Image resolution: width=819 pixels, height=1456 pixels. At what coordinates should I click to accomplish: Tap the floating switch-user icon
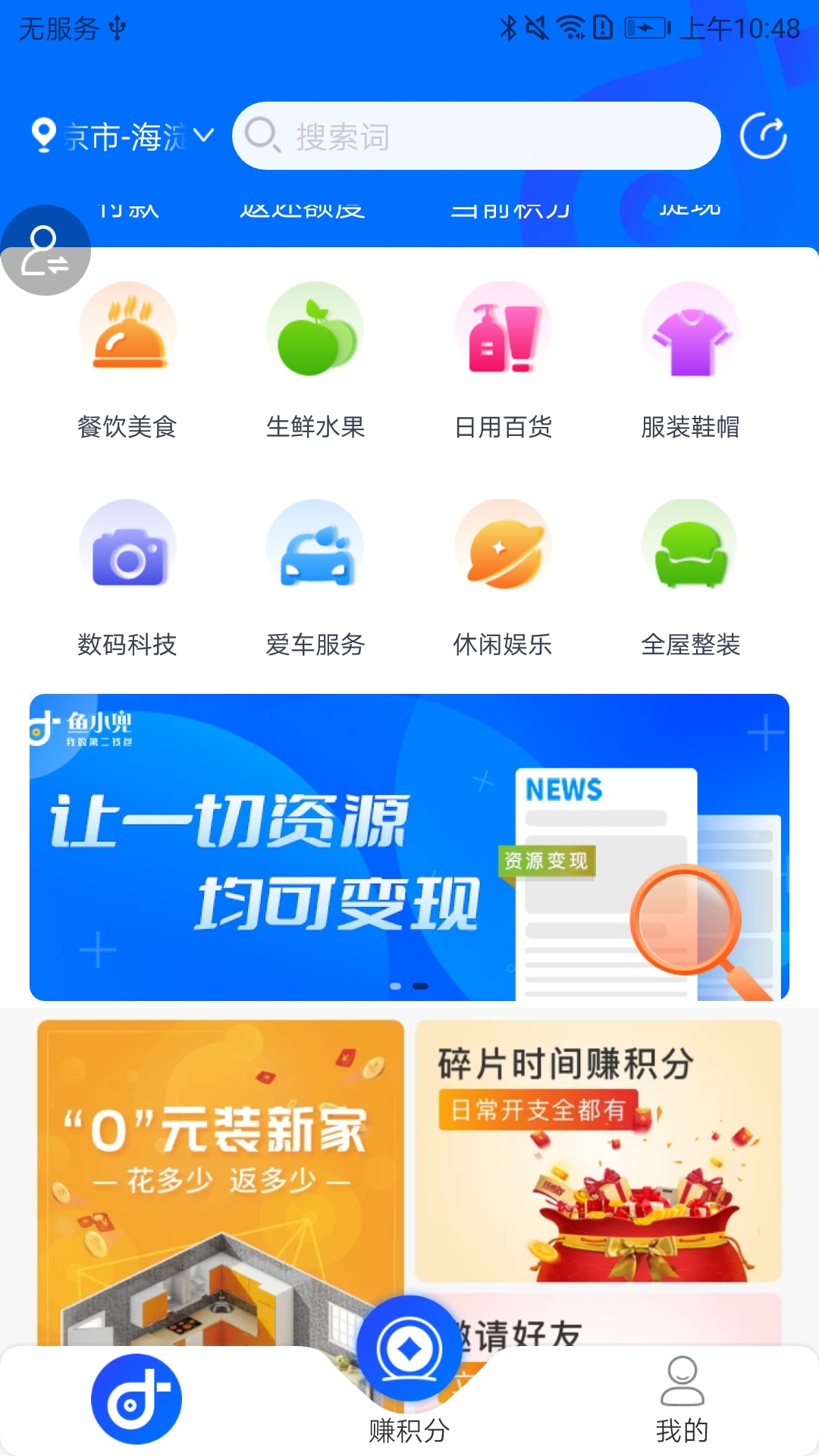[x=45, y=250]
